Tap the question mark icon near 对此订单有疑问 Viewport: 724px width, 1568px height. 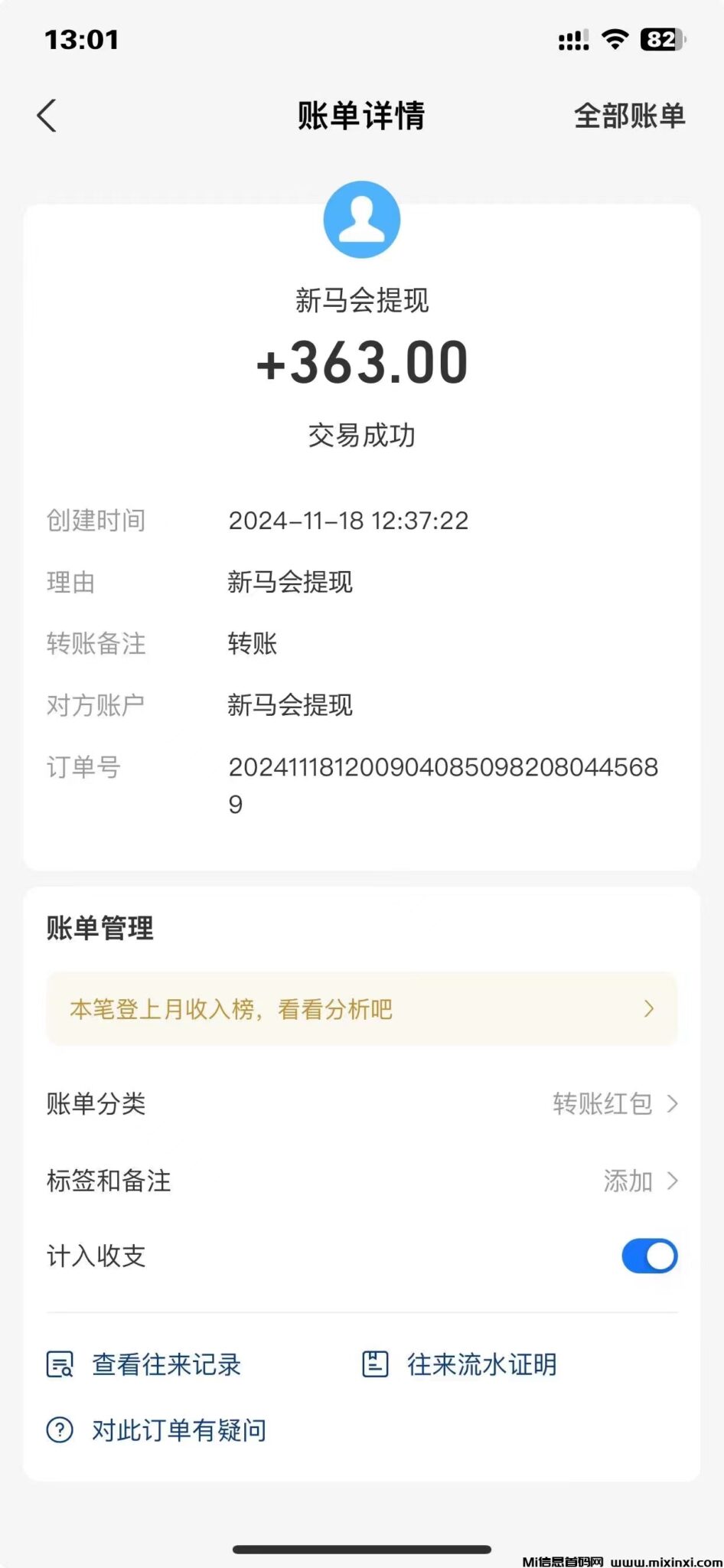tap(60, 1430)
